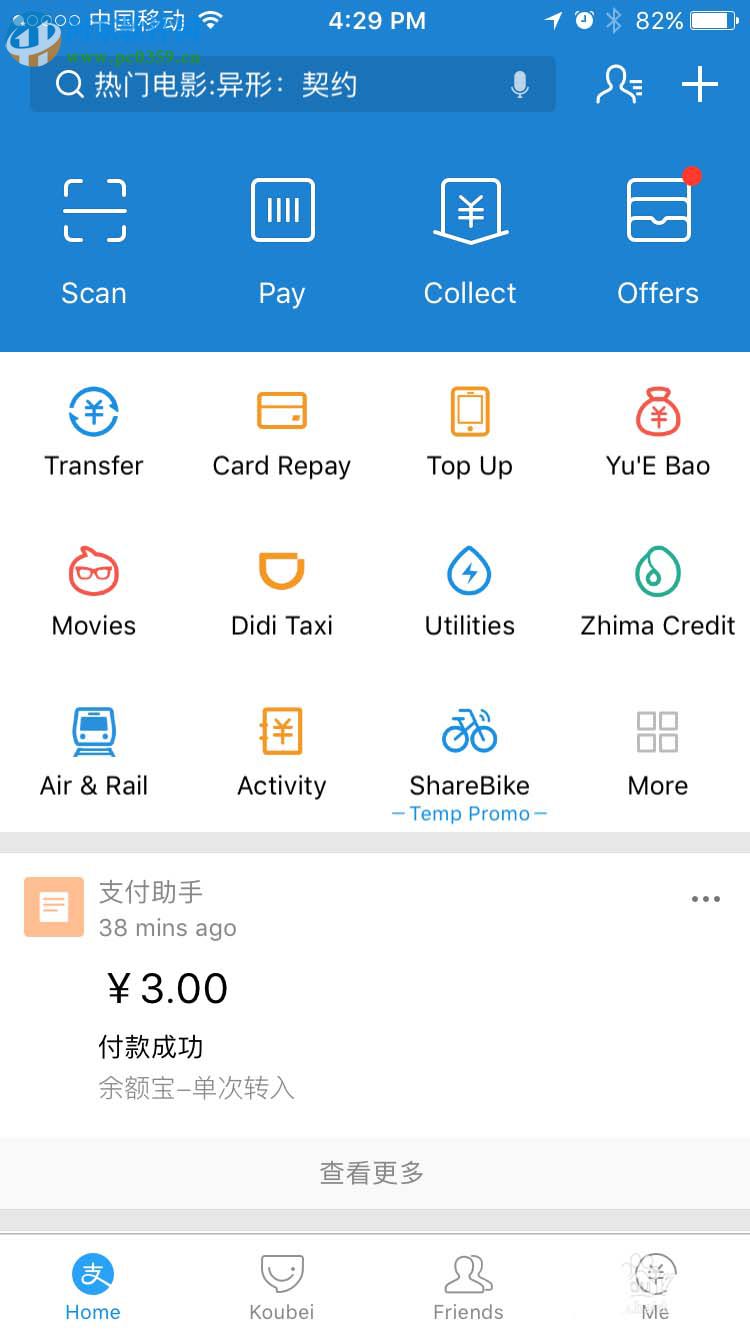750x1334 pixels.
Task: Tap 查看更多 to view more records
Action: click(x=369, y=1172)
